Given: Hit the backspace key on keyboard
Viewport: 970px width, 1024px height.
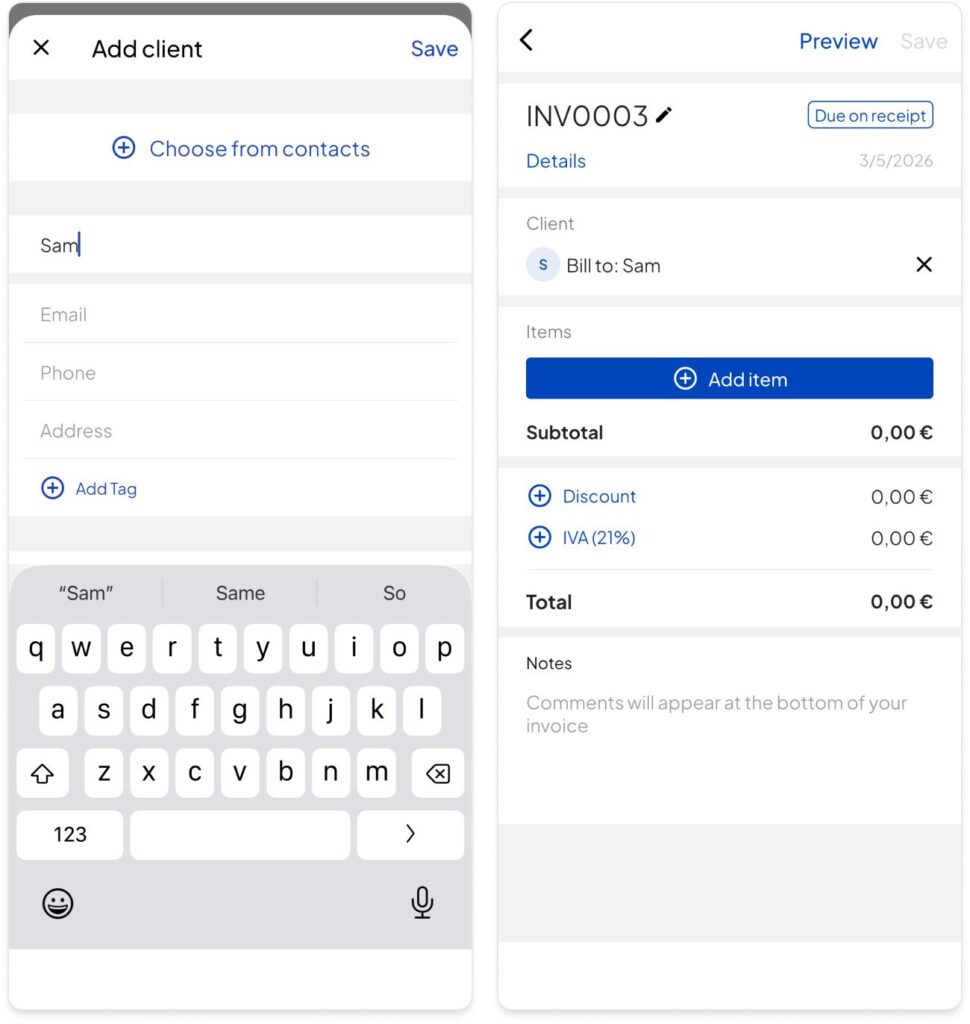Looking at the screenshot, I should (x=437, y=773).
